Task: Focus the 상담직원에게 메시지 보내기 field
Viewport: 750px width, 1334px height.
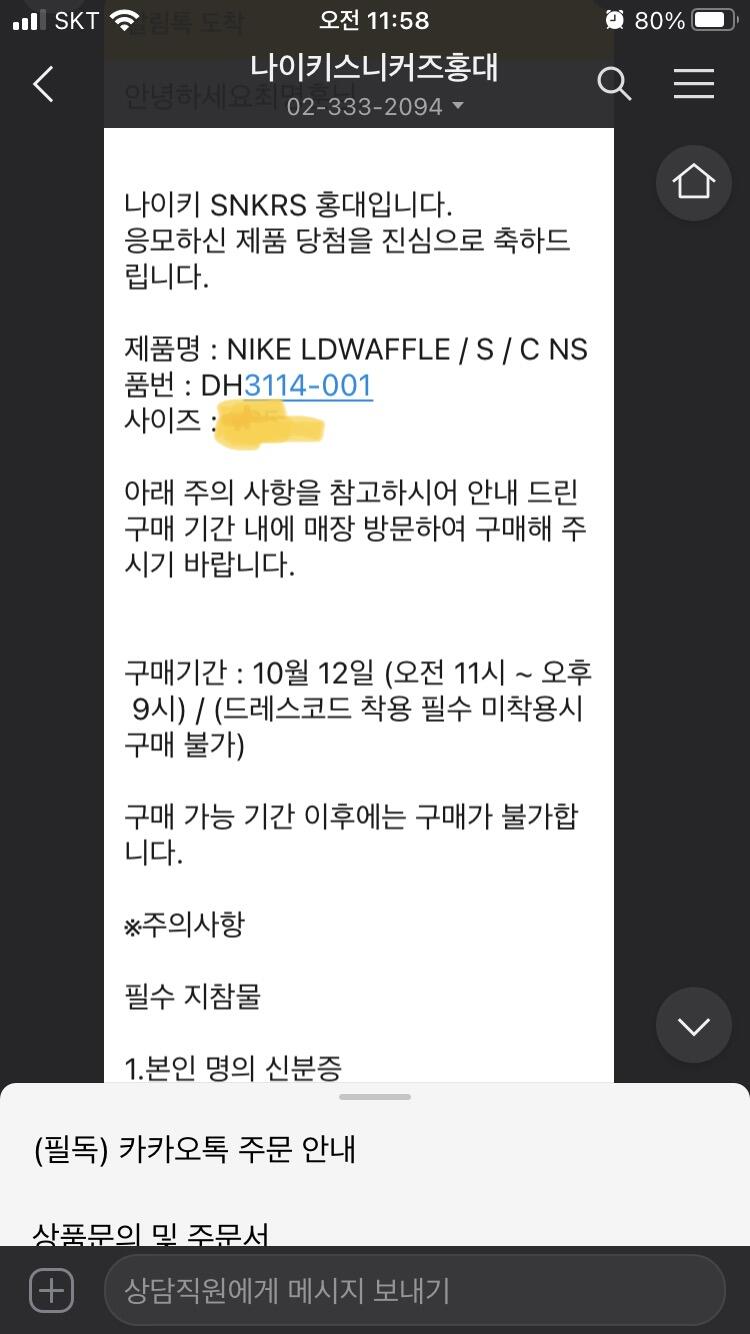Action: 414,1290
